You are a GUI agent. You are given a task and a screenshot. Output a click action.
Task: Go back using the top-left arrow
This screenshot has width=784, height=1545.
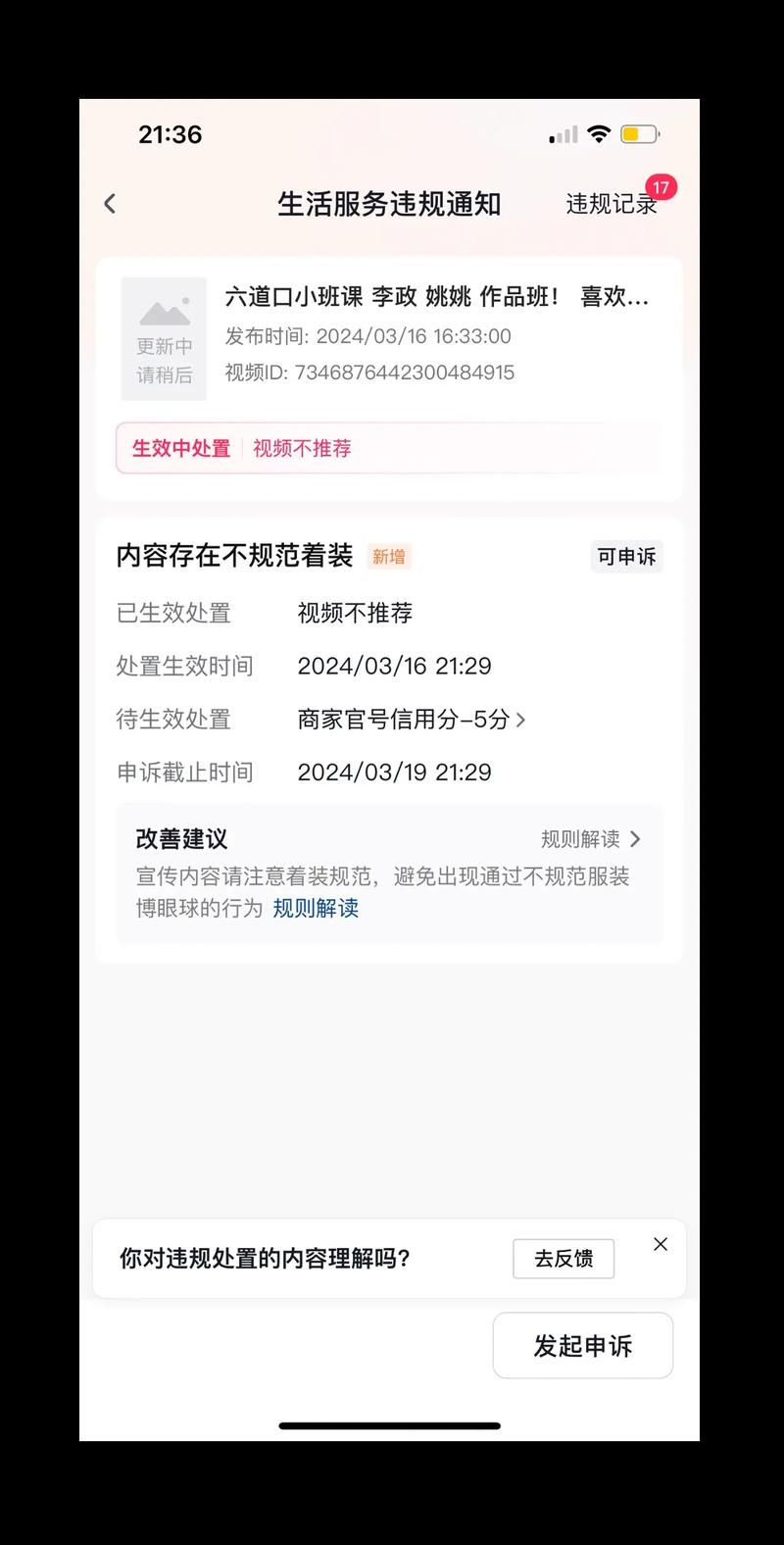pos(110,204)
